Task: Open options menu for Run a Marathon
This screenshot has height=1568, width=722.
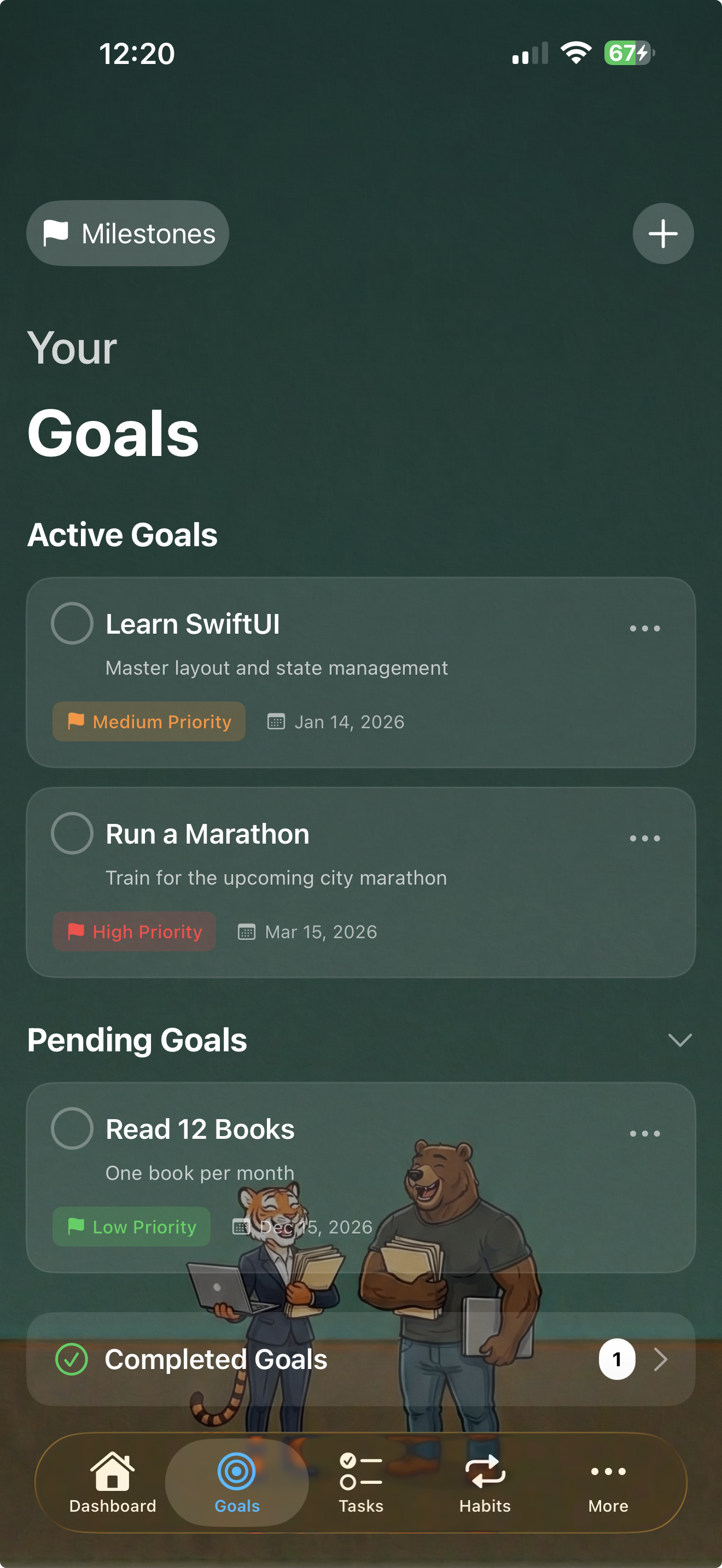Action: tap(644, 838)
